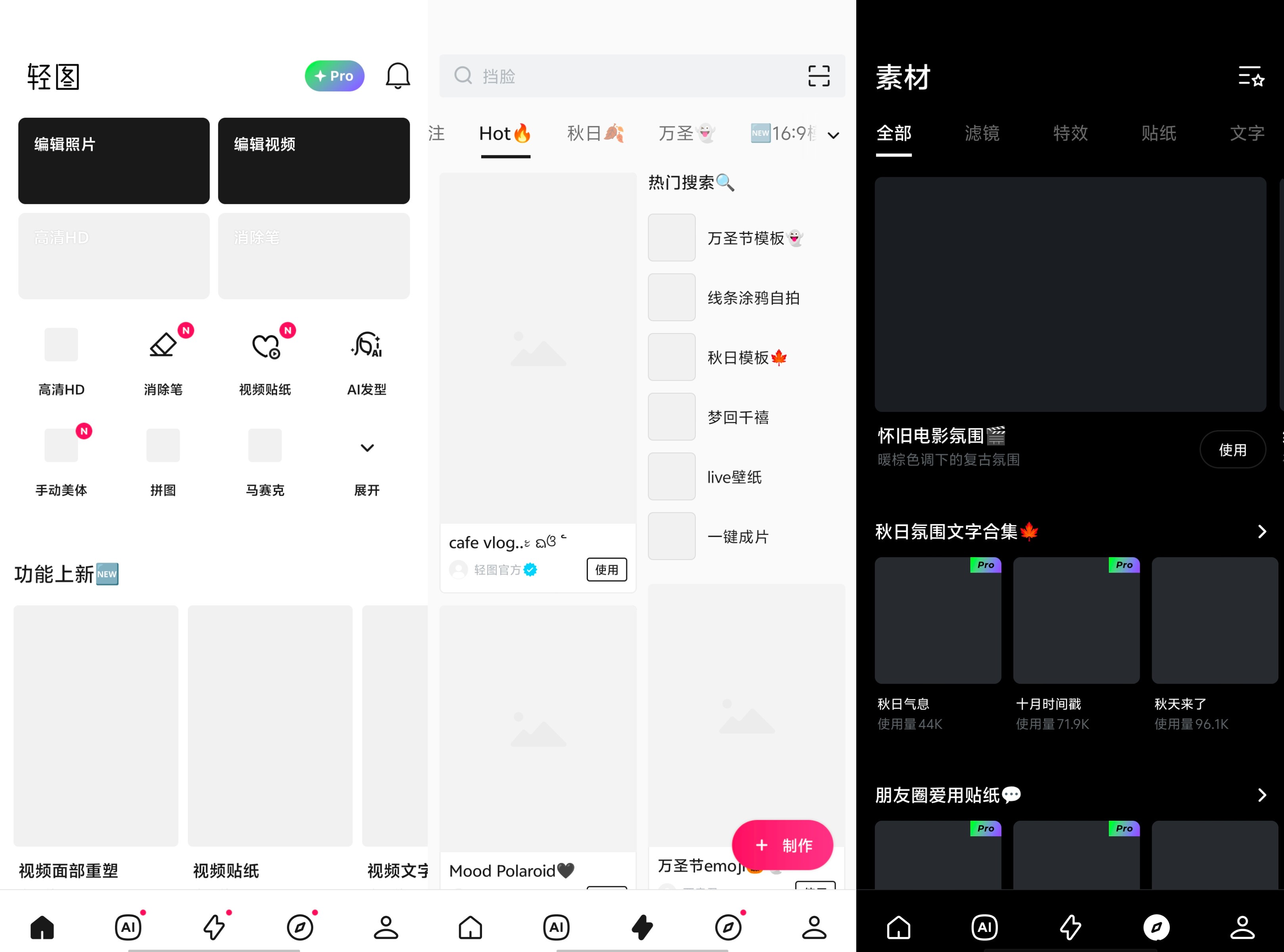Expand more tools with 展开
The width and height of the screenshot is (1284, 952).
pos(366,461)
